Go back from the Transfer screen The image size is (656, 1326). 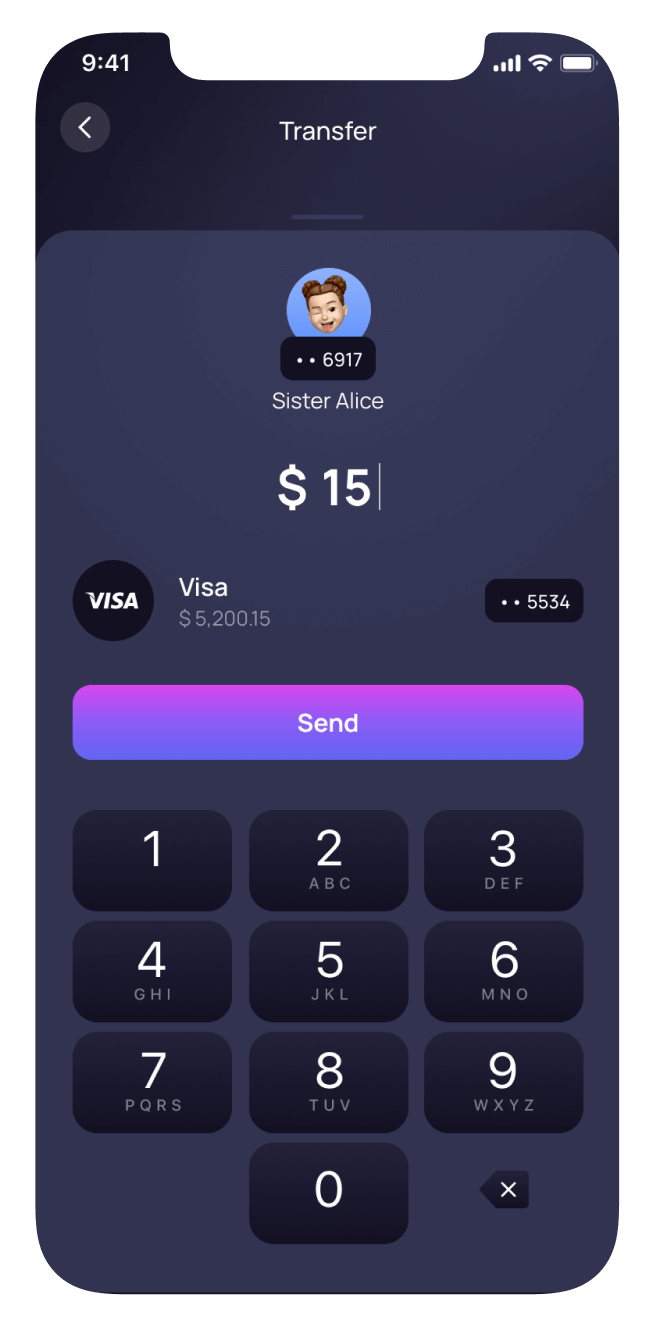point(85,128)
